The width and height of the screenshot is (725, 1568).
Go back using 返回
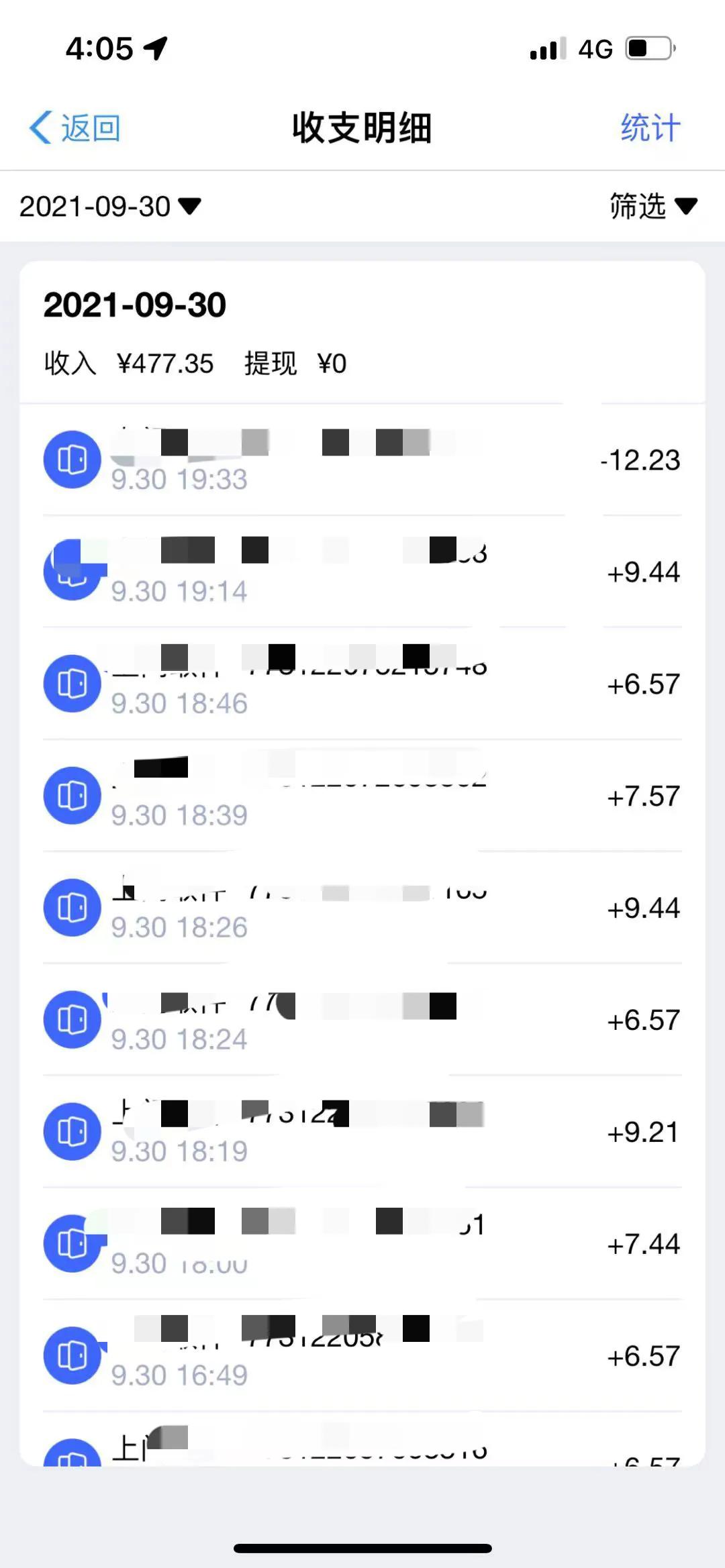tap(75, 127)
